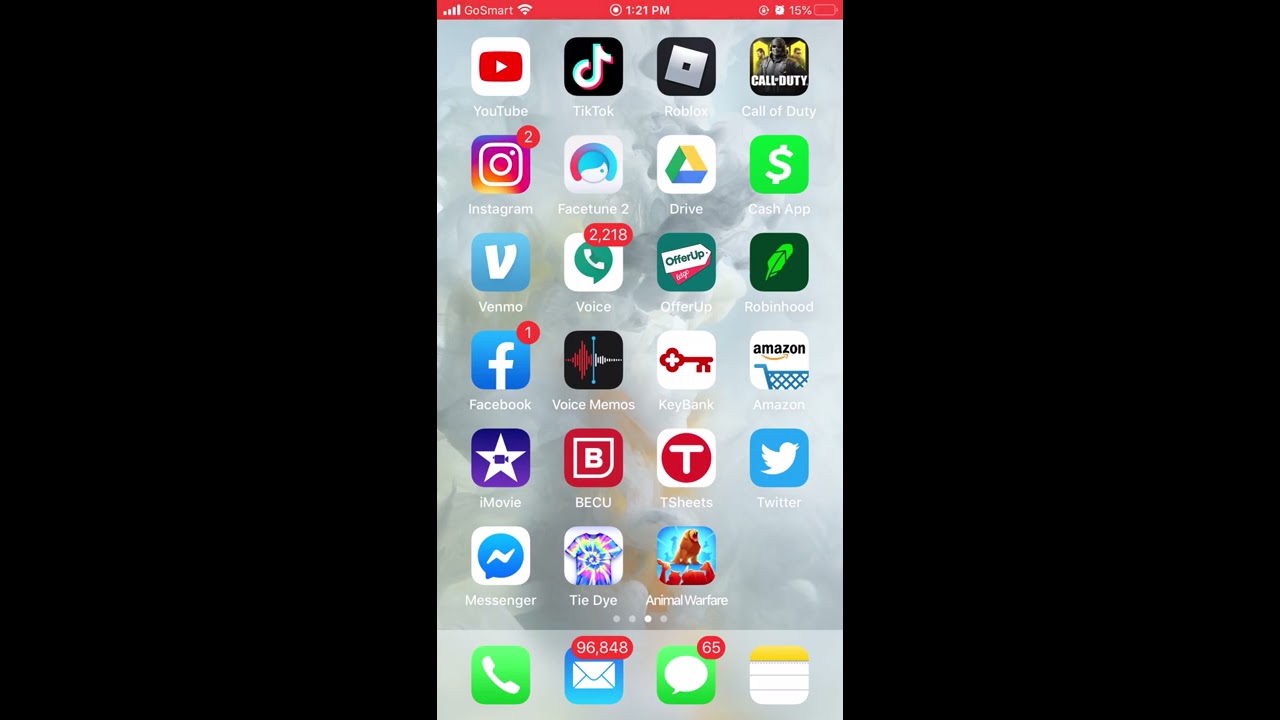The width and height of the screenshot is (1280, 720).
Task: Launch iMovie
Action: click(500, 459)
